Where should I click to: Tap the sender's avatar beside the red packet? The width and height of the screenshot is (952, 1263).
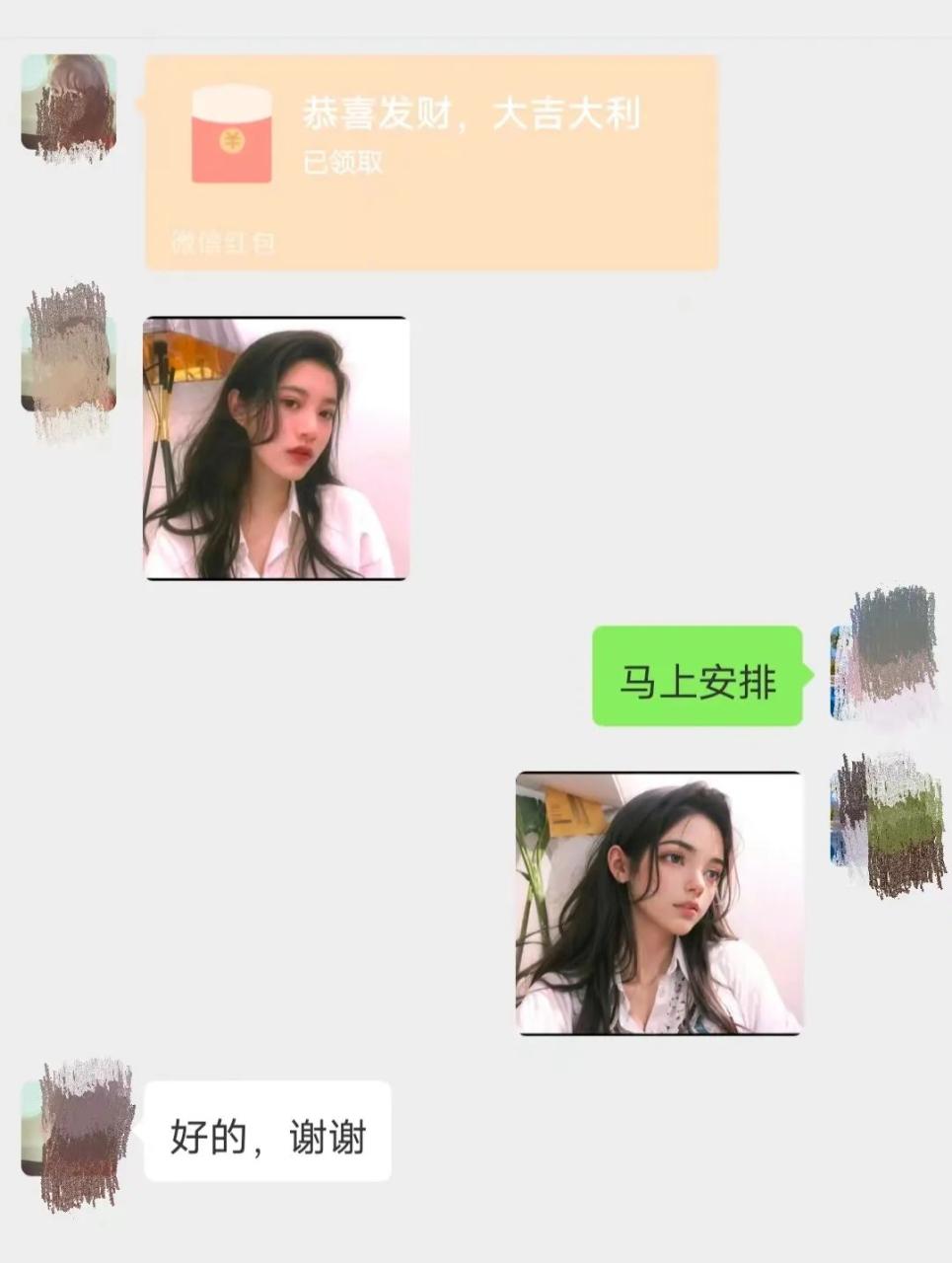pyautogui.click(x=69, y=103)
